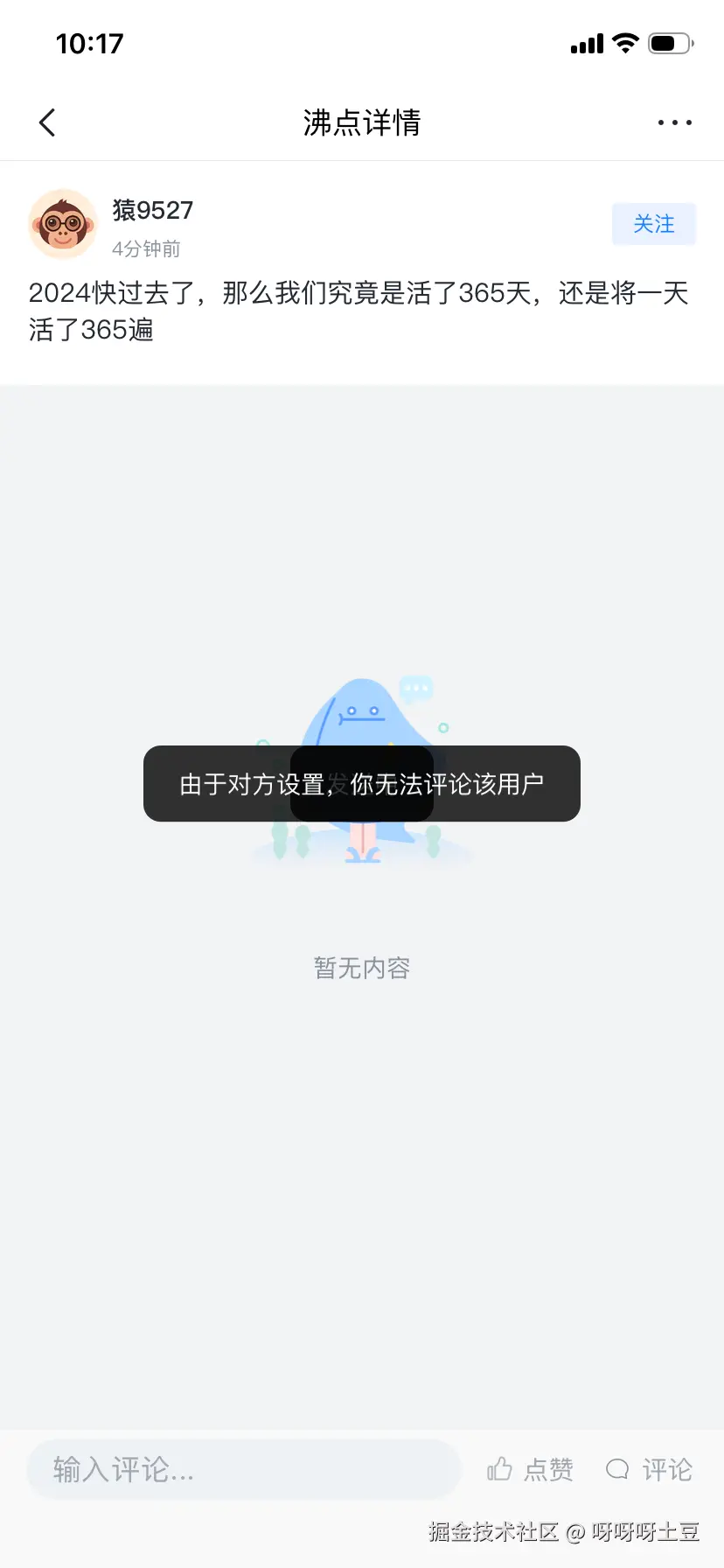
Task: Tap username 猿9527 to view details
Action: click(153, 210)
